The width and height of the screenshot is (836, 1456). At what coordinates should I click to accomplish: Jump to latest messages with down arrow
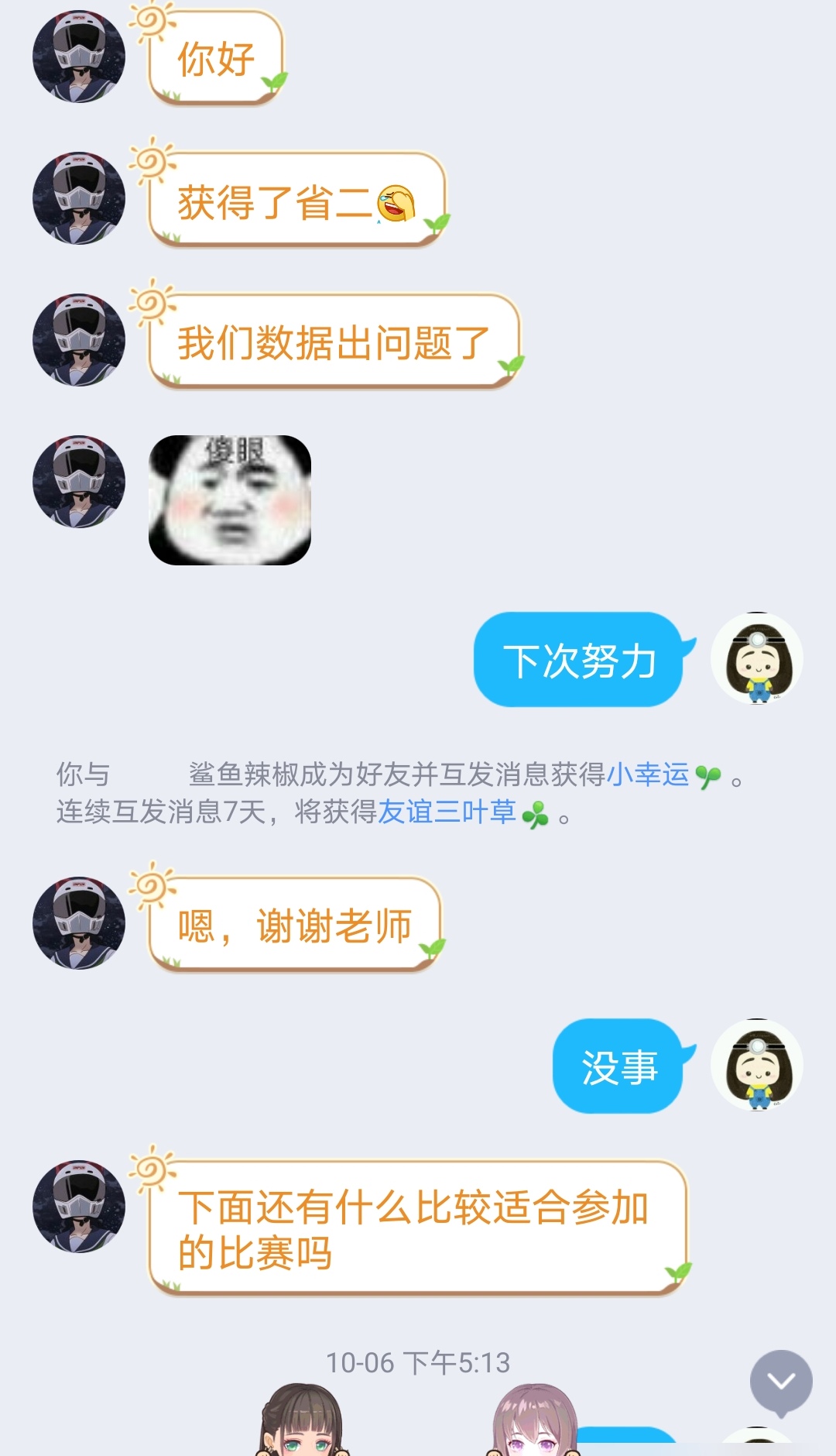click(780, 1381)
